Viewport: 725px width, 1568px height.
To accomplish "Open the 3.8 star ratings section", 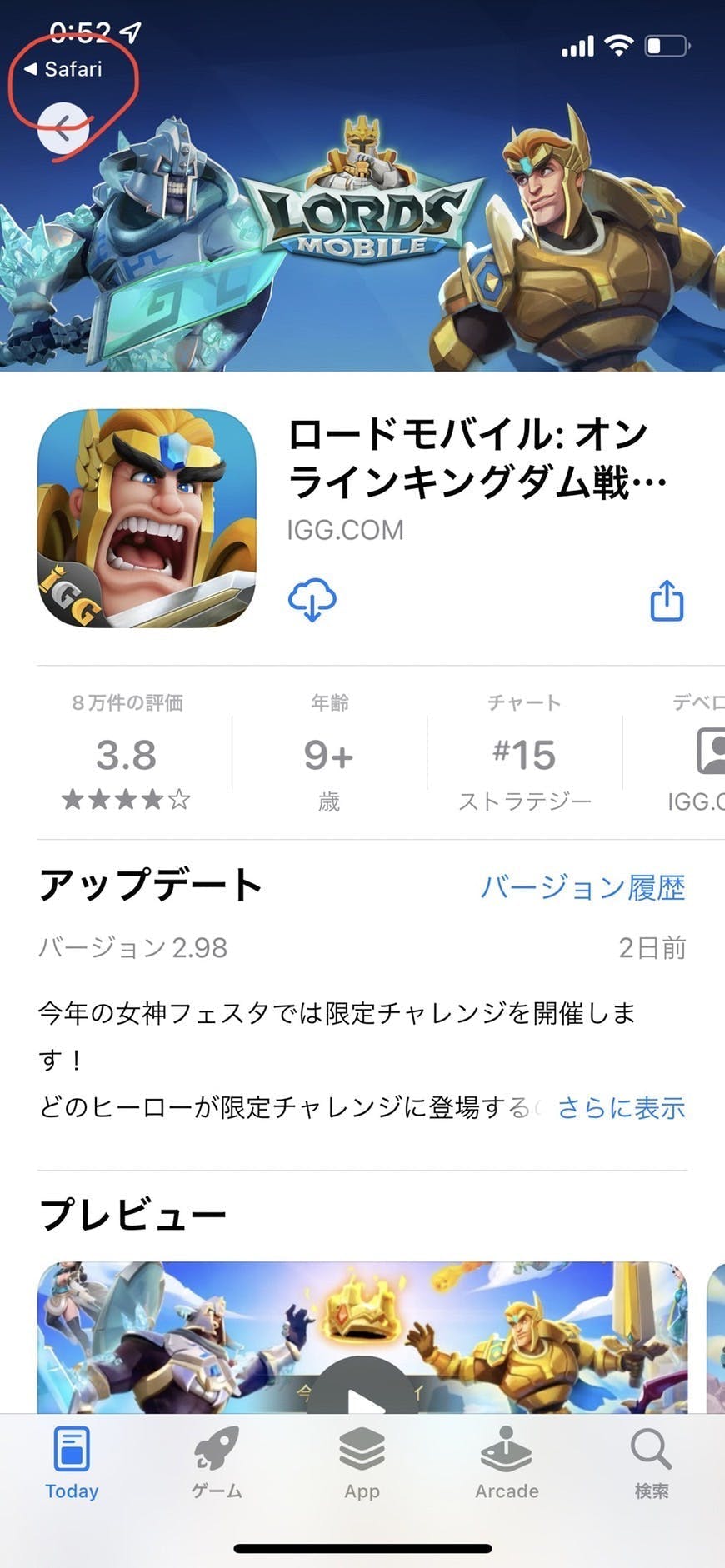I will click(x=127, y=754).
